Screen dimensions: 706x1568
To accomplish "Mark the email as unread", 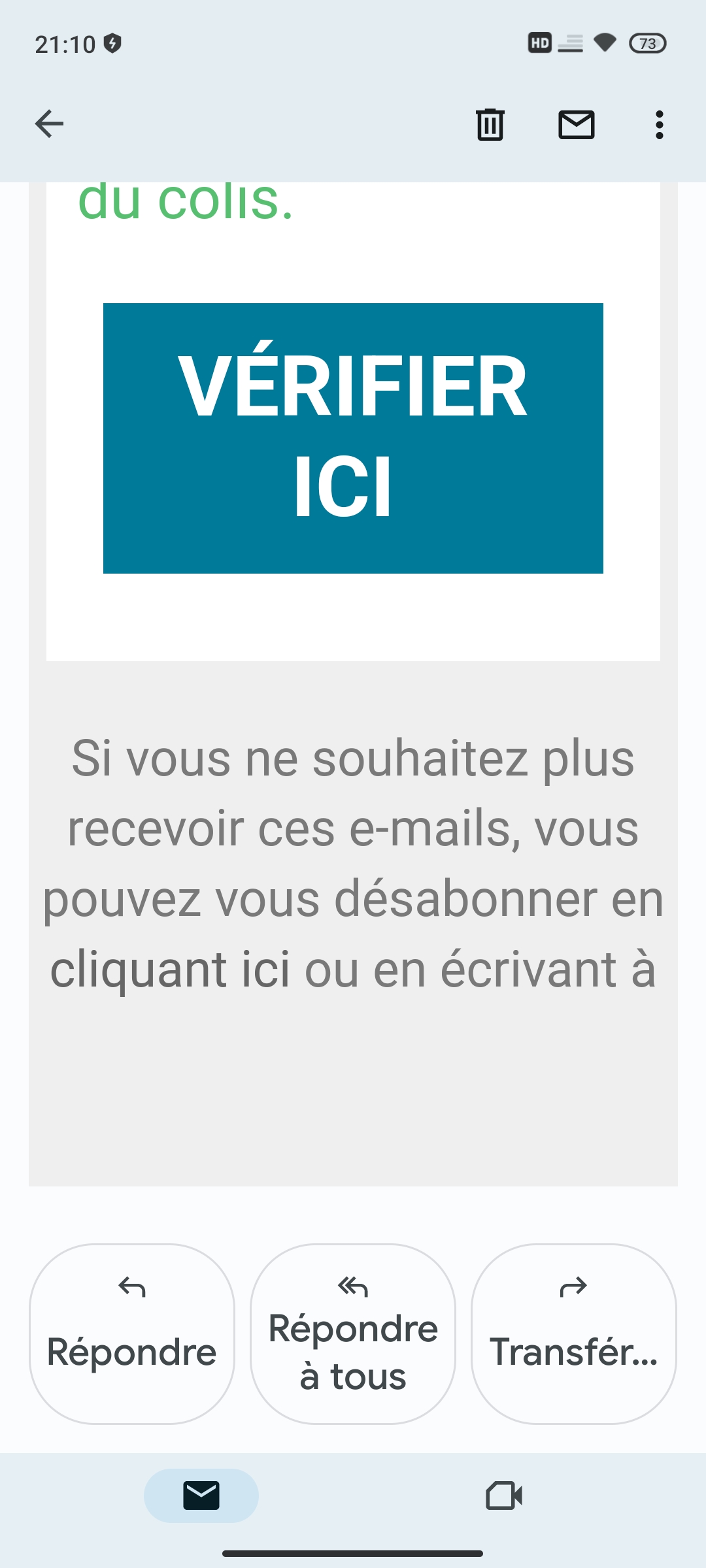I will [576, 124].
